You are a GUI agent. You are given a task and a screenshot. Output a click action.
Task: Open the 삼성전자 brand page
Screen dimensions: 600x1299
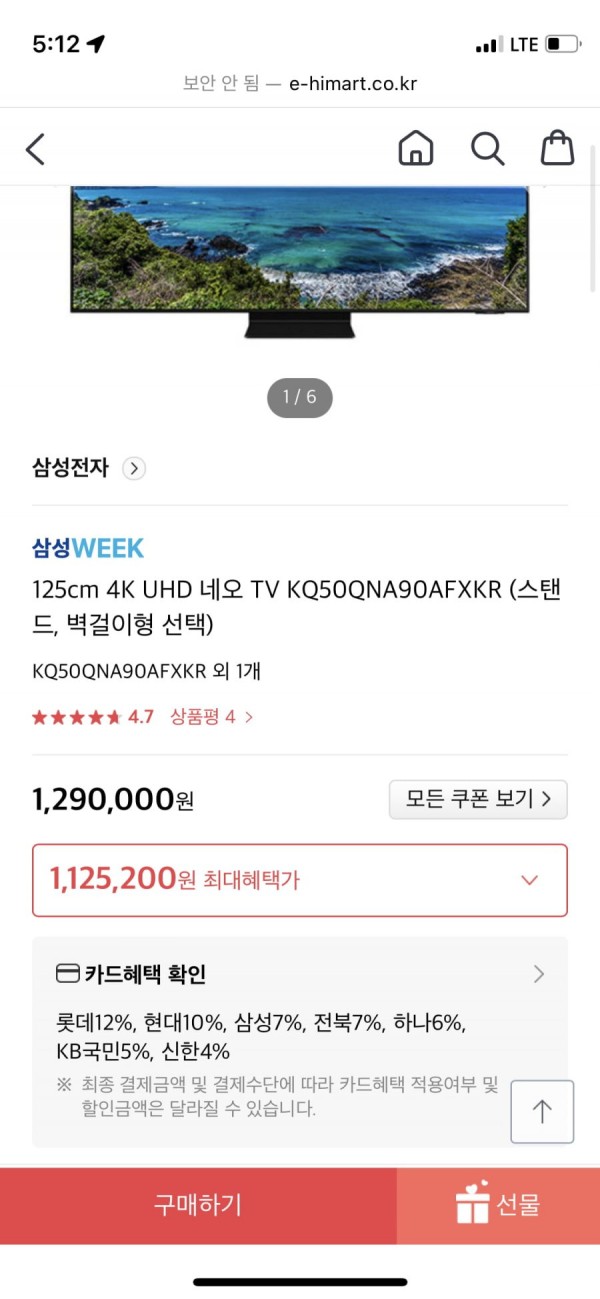(88, 468)
